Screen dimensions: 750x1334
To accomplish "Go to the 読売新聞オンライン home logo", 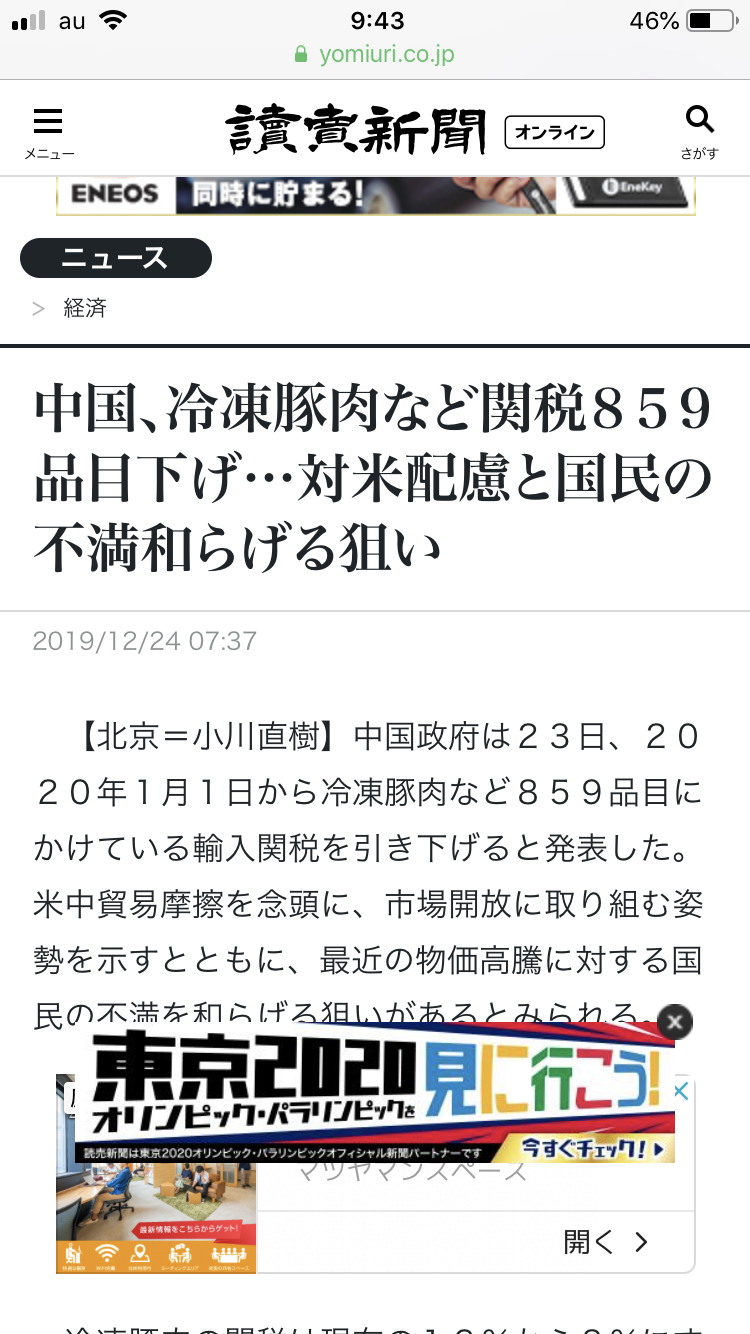I will [x=414, y=131].
